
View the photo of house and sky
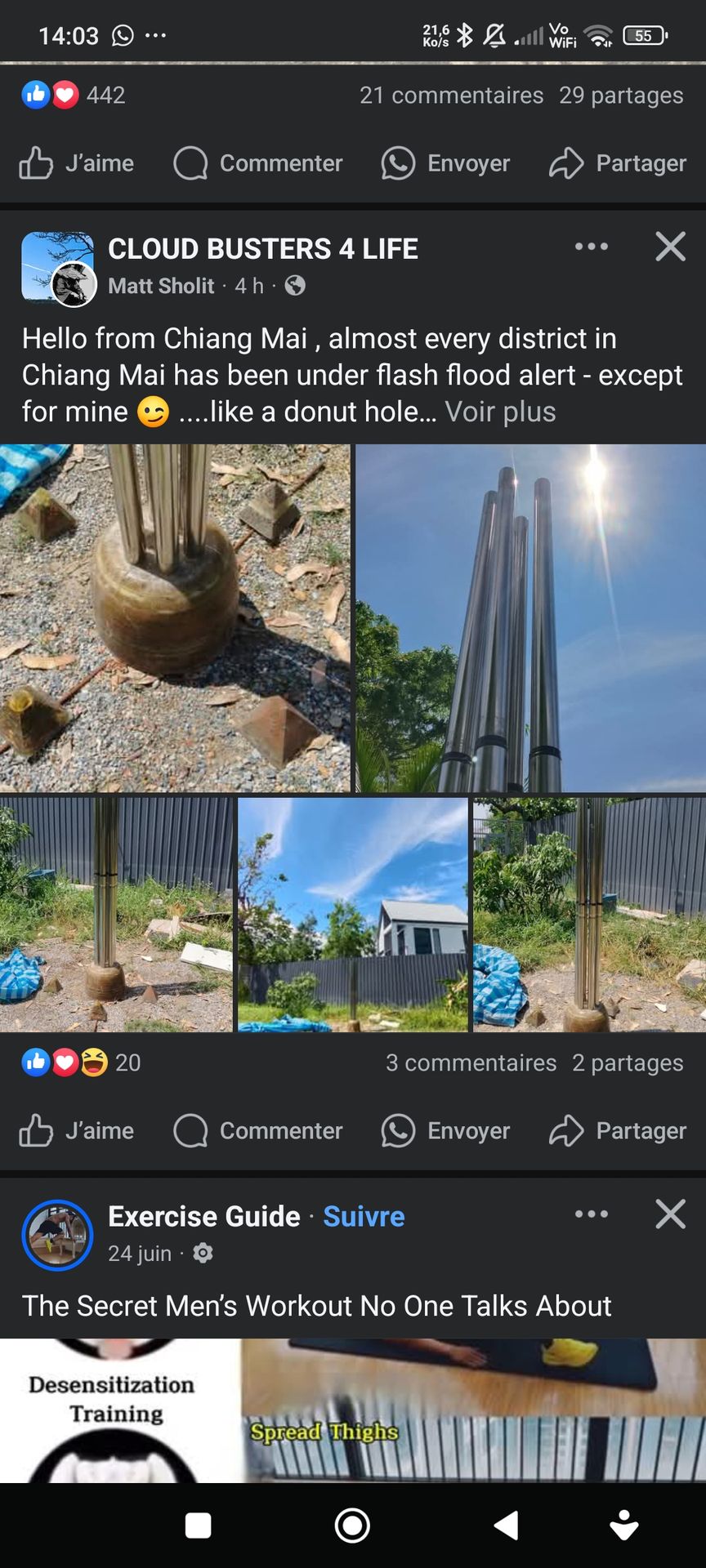353,914
